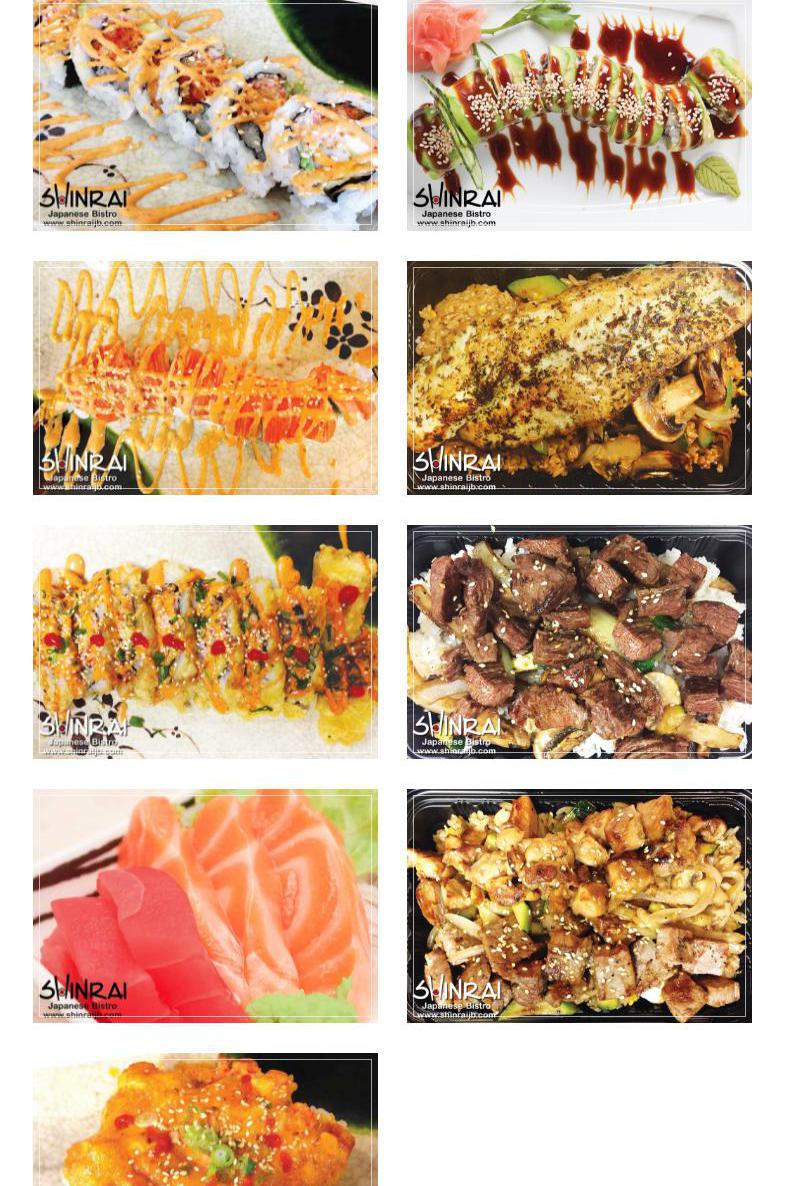Open the spicy mayo drizzled sushi roll photo
The height and width of the screenshot is (1186, 785).
click(205, 115)
